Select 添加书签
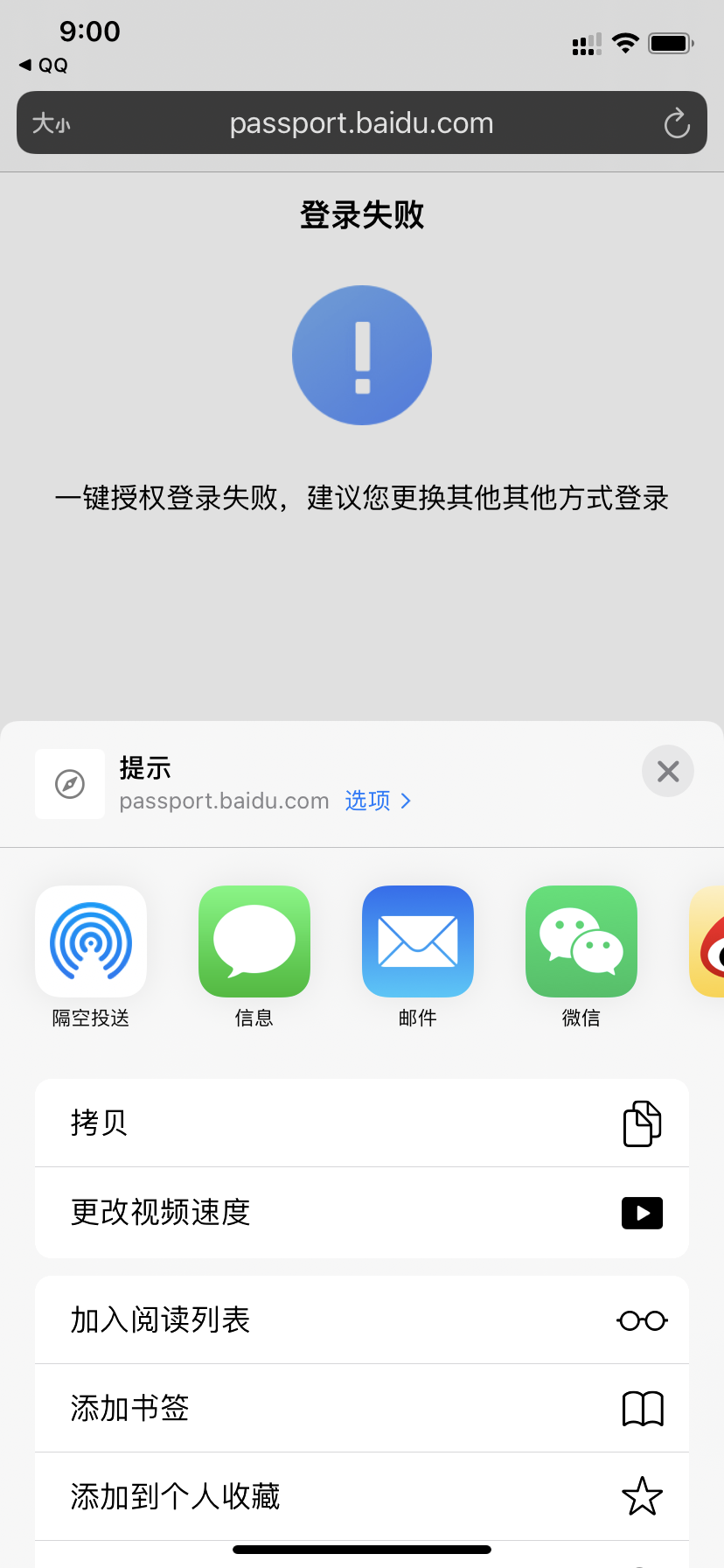This screenshot has width=724, height=1568. click(362, 1408)
